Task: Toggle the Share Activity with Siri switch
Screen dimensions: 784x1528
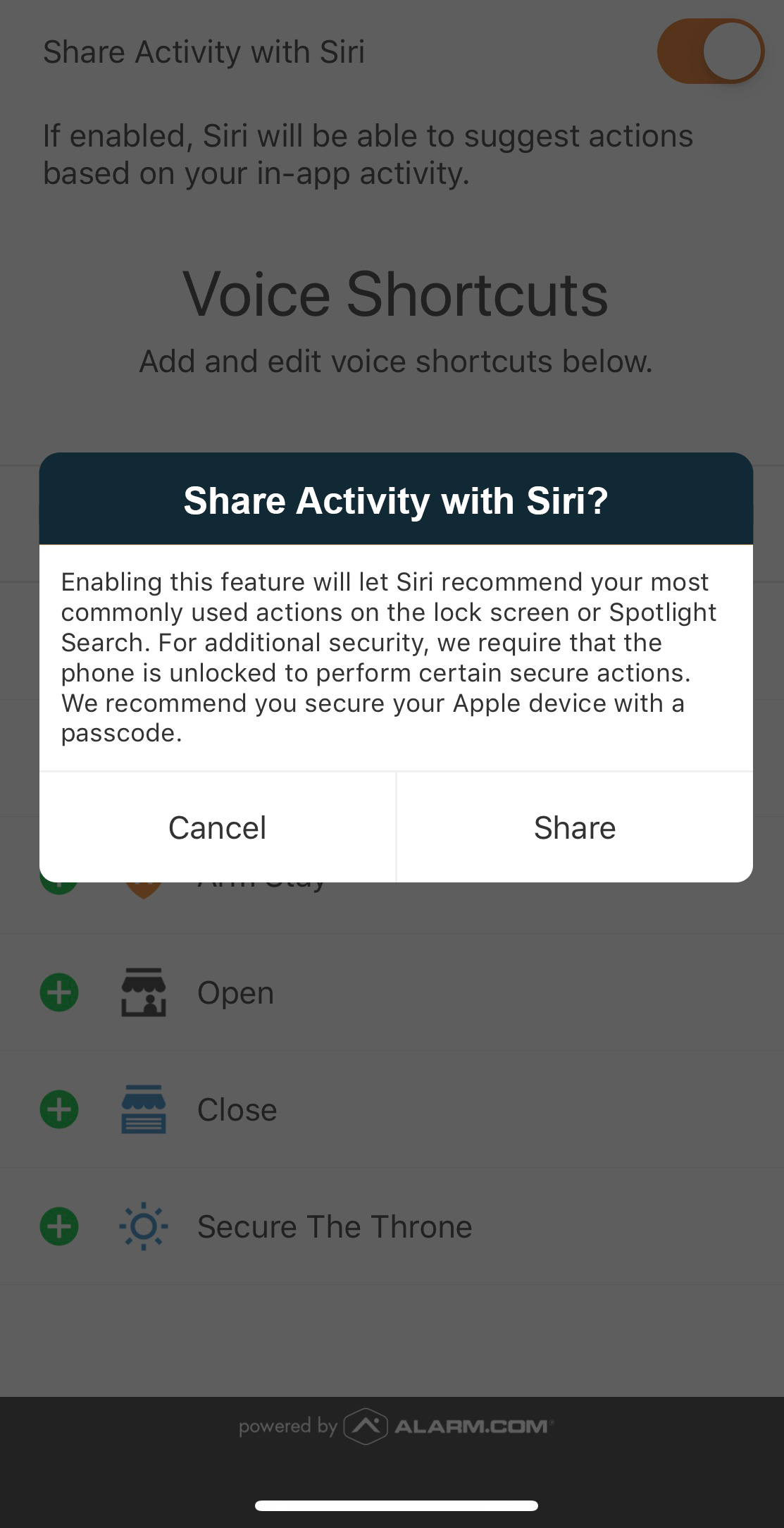Action: pos(710,51)
